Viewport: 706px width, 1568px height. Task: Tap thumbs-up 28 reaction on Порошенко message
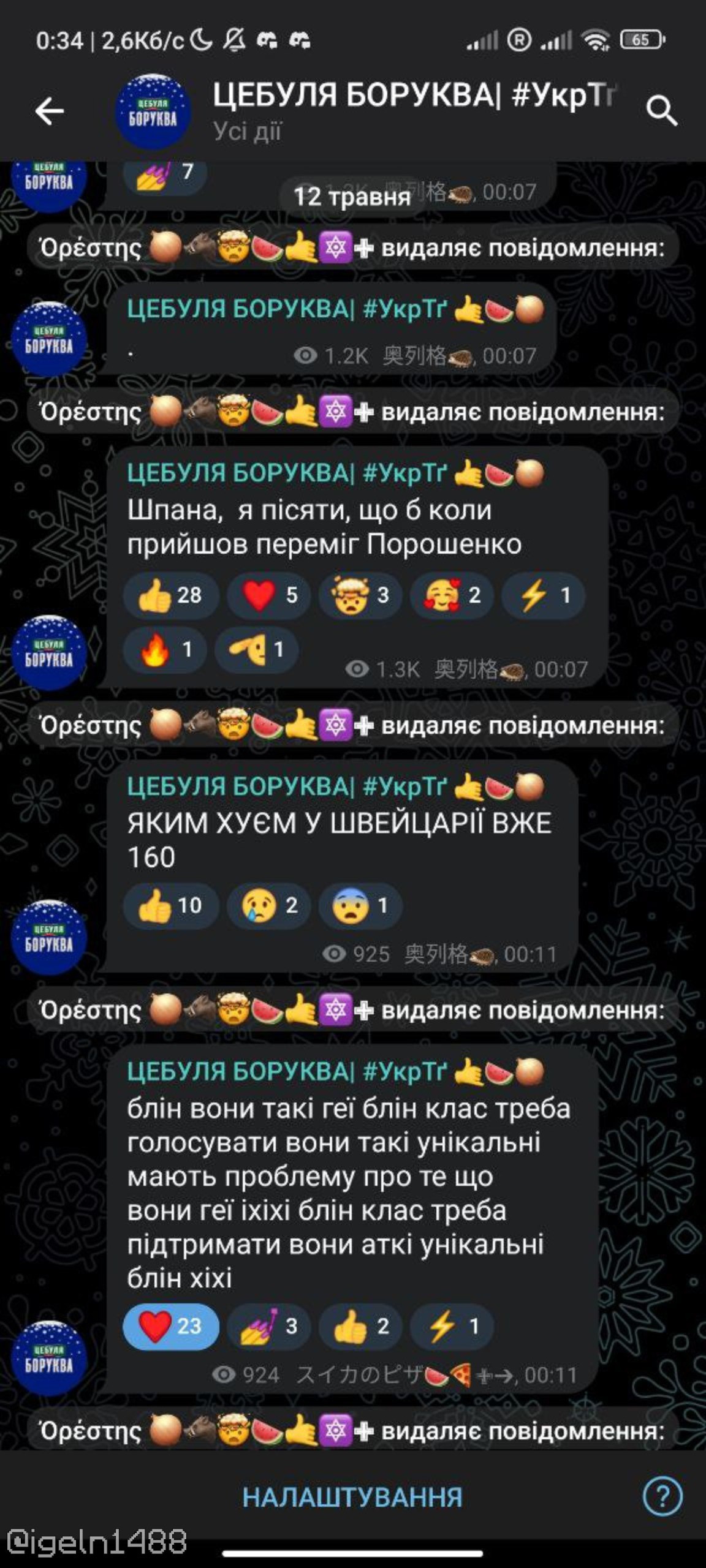170,595
